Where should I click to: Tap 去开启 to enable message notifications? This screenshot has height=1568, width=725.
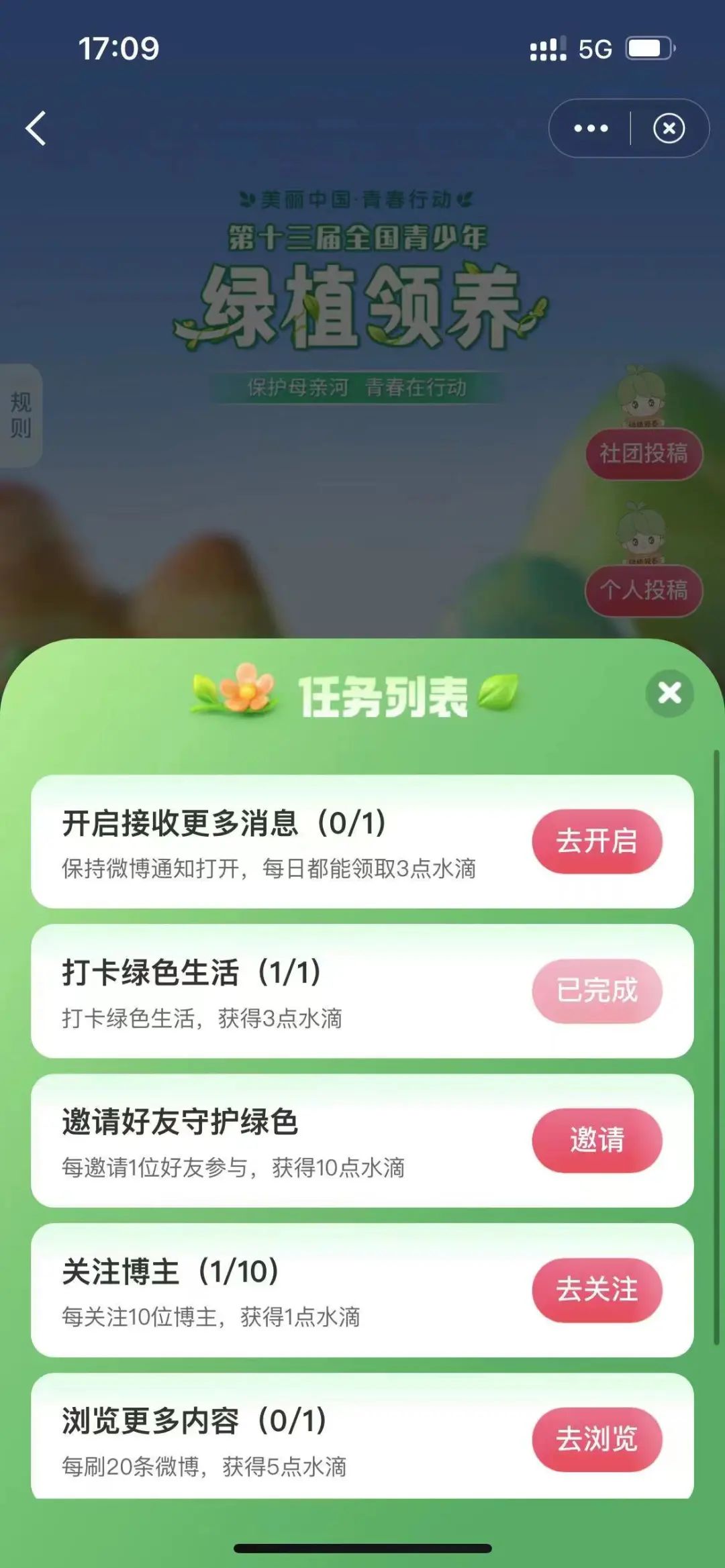tap(597, 841)
